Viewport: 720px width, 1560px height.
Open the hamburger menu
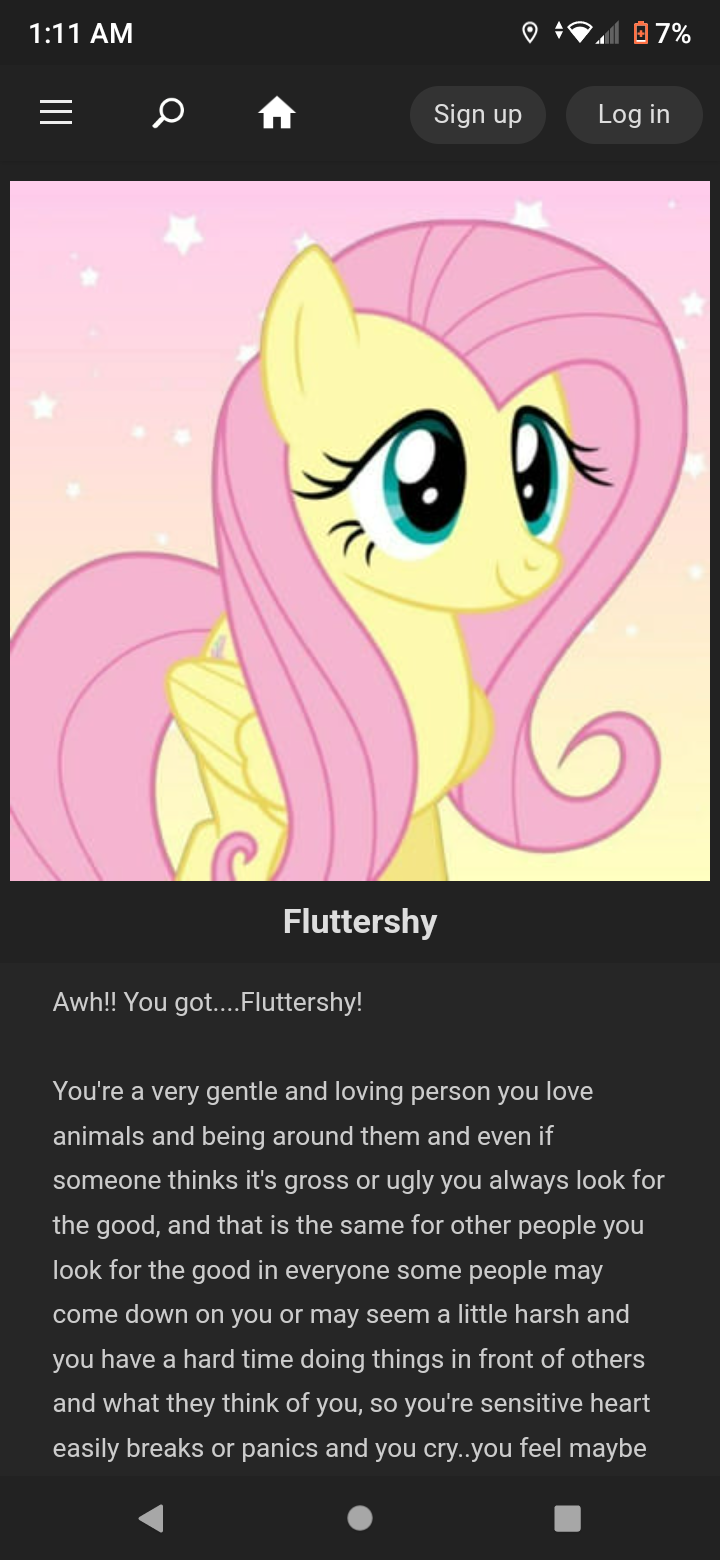56,114
